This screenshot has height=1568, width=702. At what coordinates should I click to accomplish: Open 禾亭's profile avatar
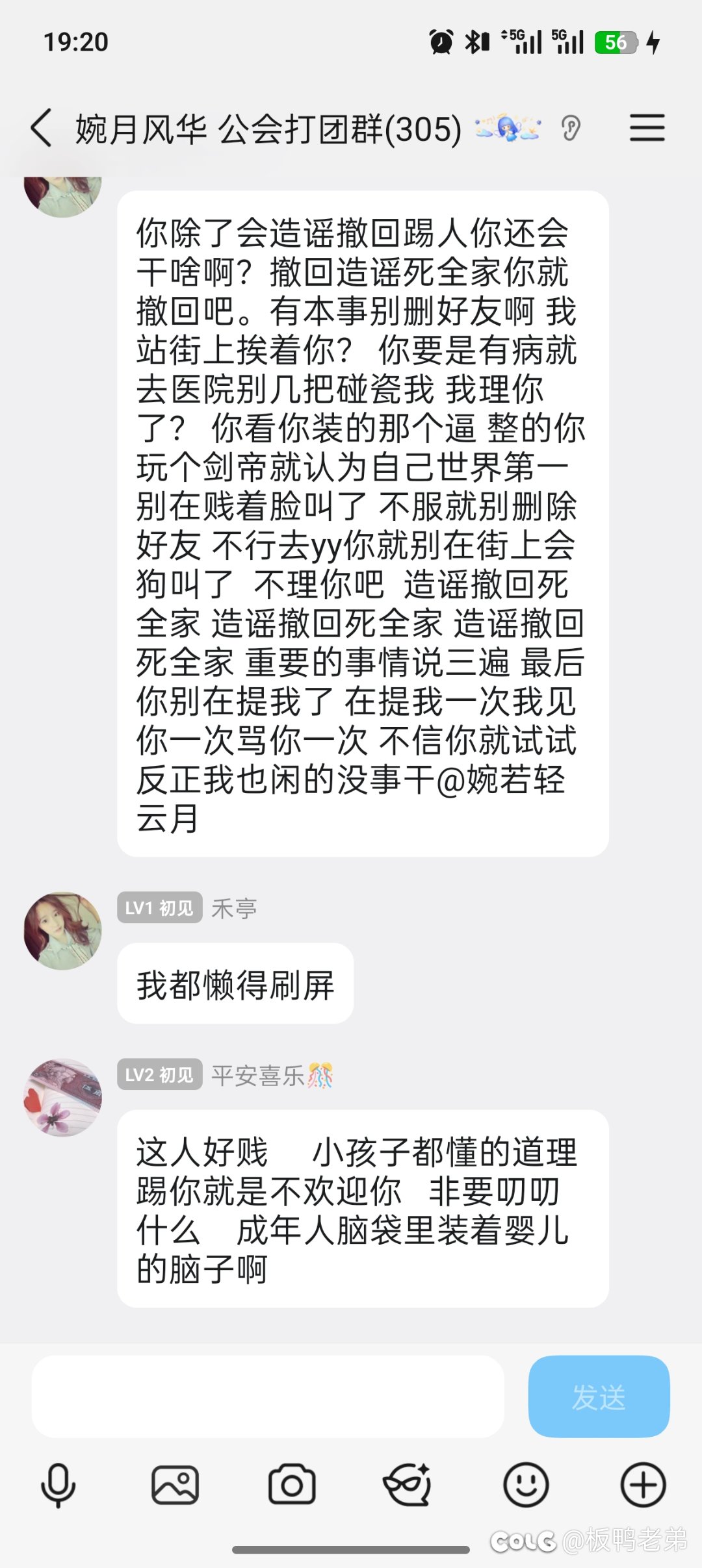[62, 930]
